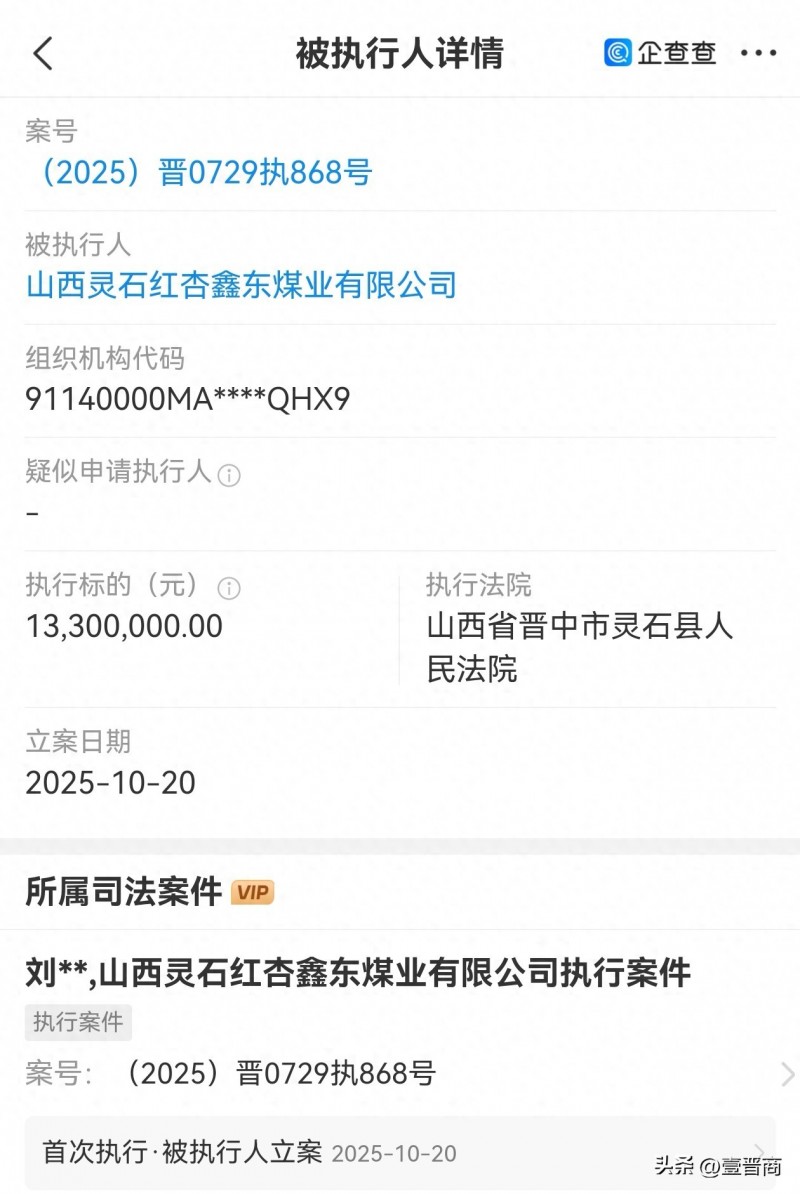Click the page title 被执行人详情
The height and width of the screenshot is (1194, 800).
pos(400,55)
